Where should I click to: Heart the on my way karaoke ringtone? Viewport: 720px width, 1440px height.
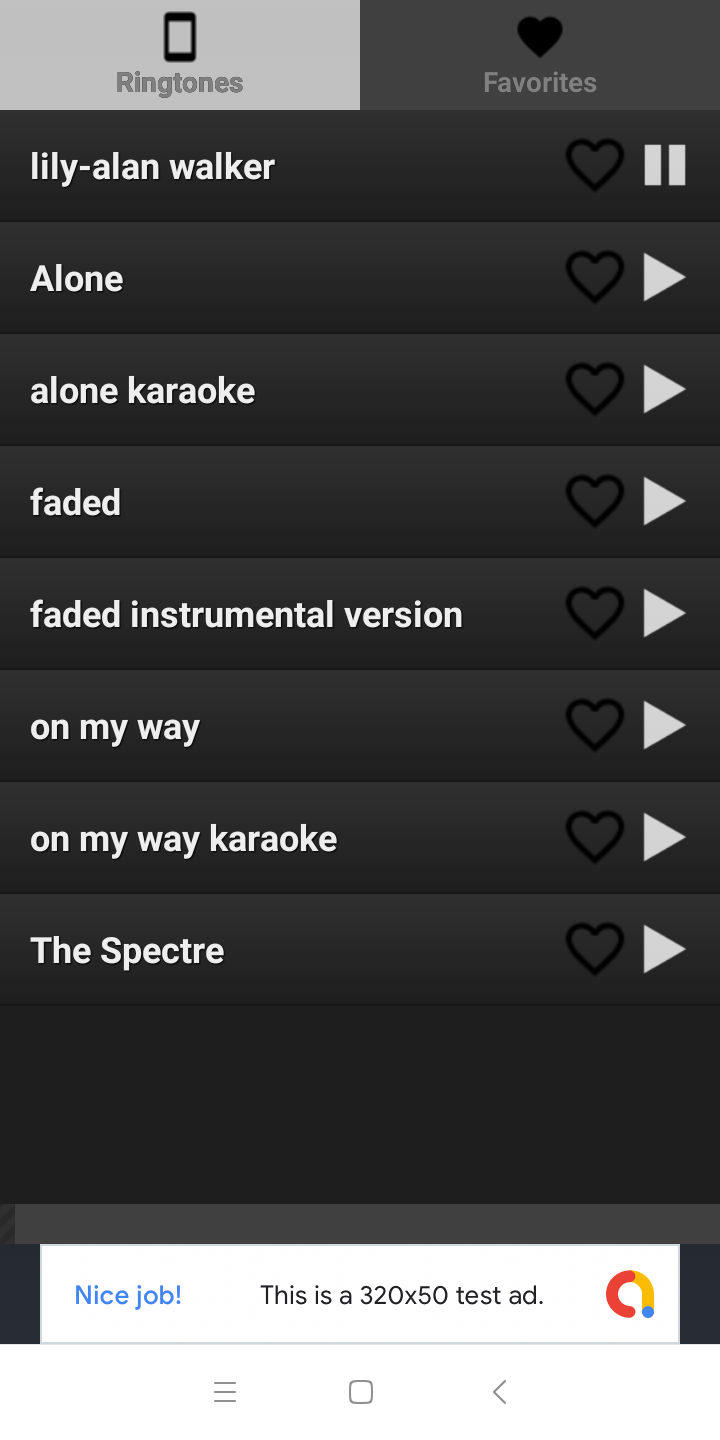[x=595, y=837]
